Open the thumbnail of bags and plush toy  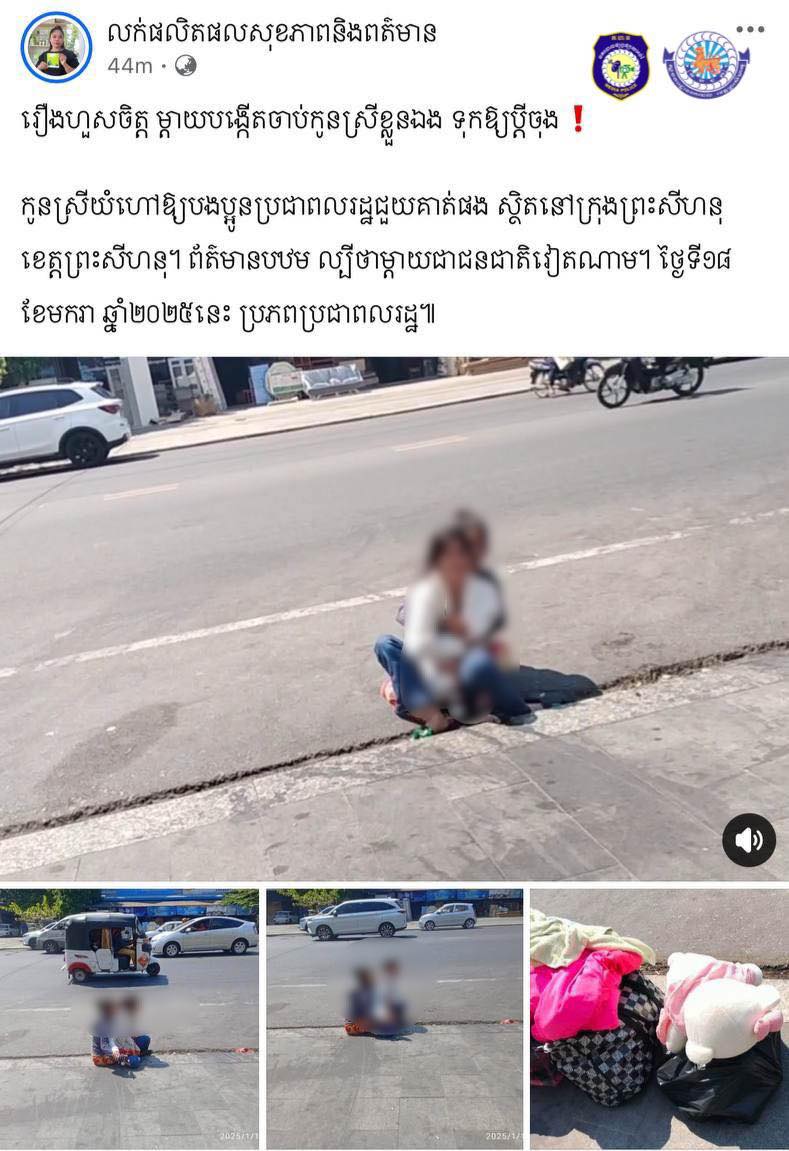coord(659,1018)
